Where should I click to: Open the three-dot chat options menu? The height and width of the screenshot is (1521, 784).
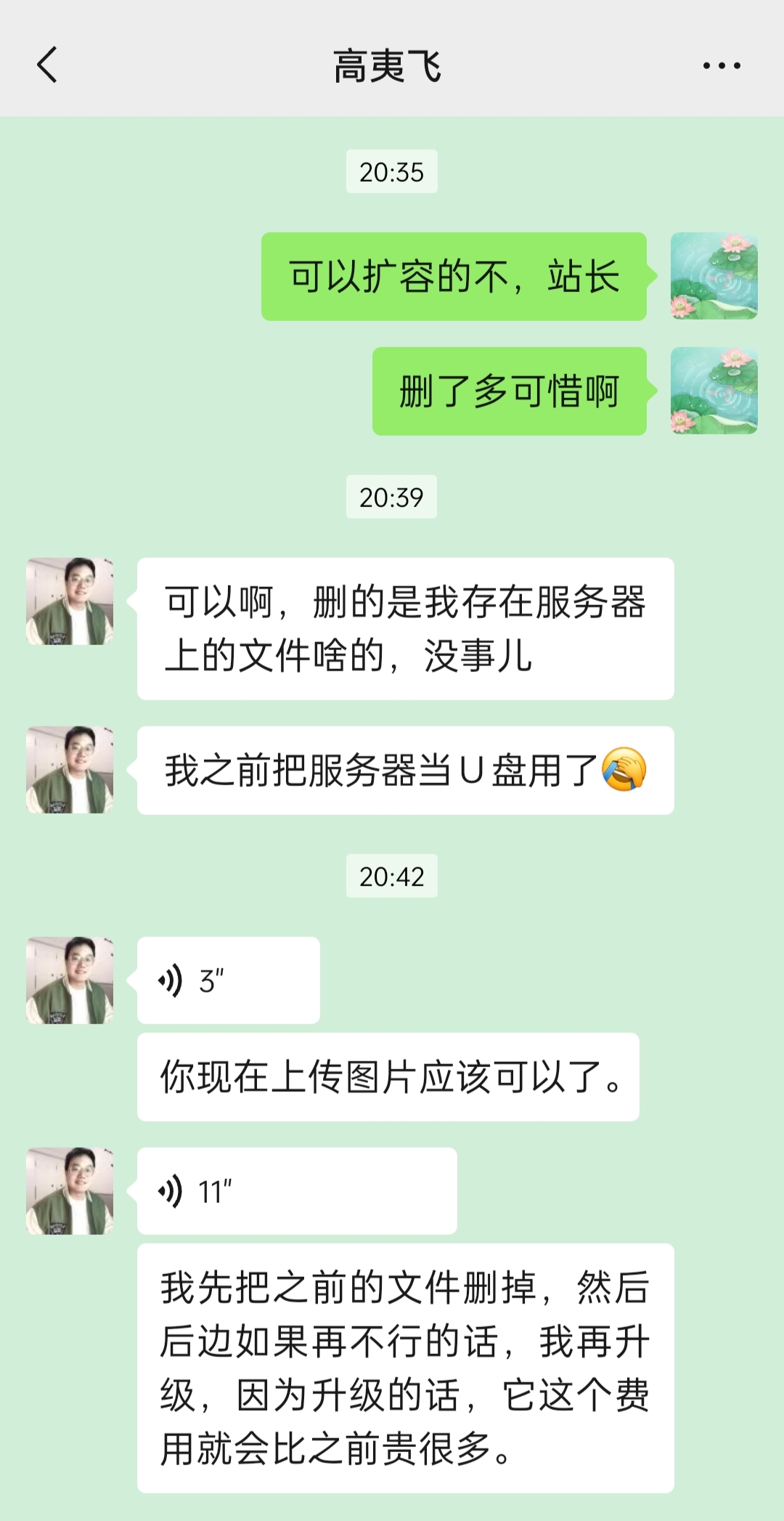pos(721,65)
